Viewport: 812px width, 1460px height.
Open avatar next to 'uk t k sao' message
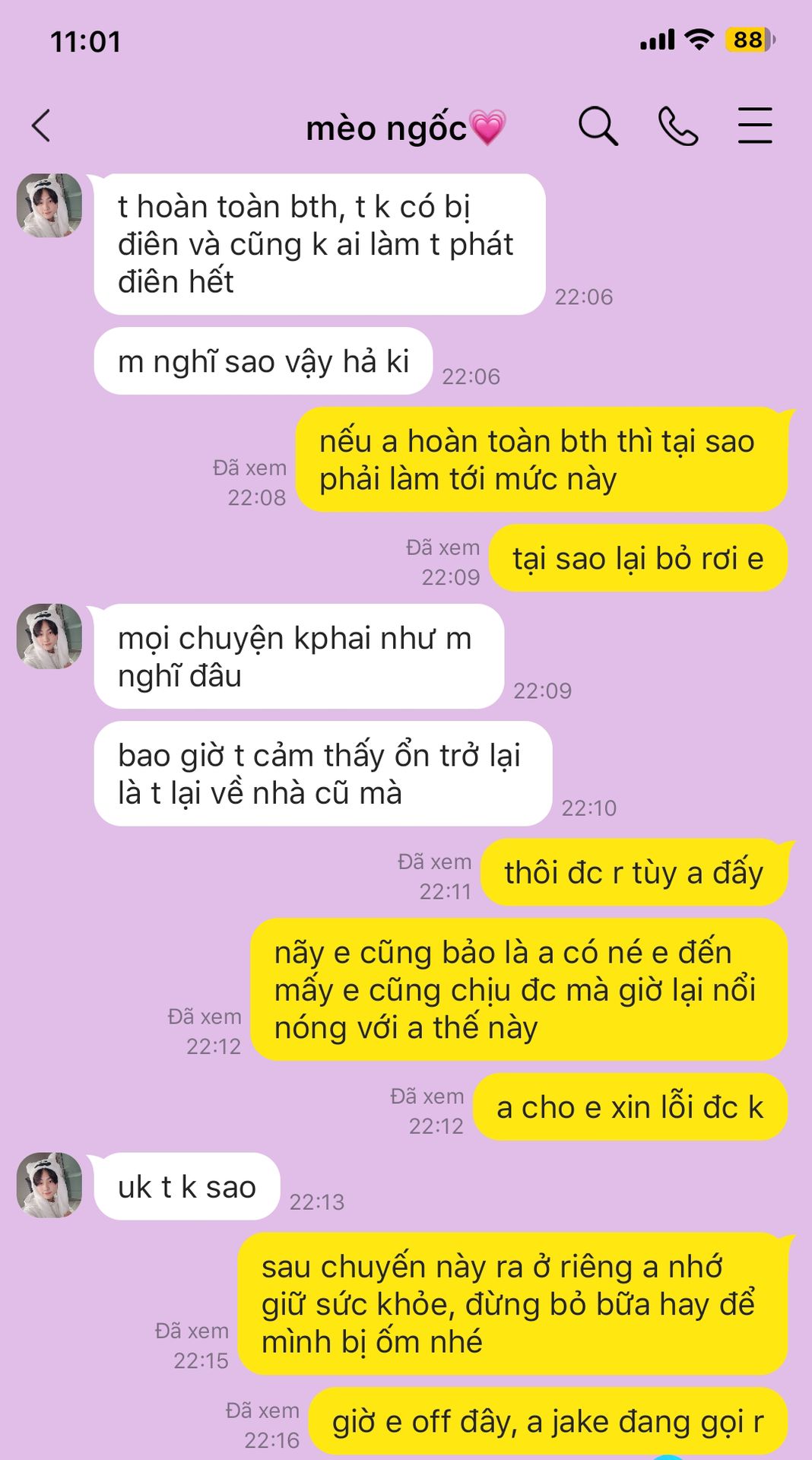click(x=49, y=1185)
